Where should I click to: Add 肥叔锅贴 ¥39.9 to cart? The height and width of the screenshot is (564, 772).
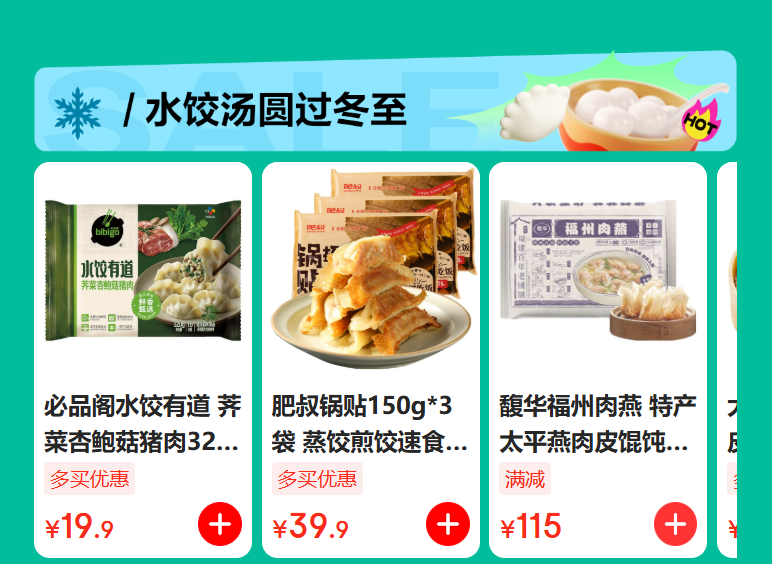click(448, 524)
